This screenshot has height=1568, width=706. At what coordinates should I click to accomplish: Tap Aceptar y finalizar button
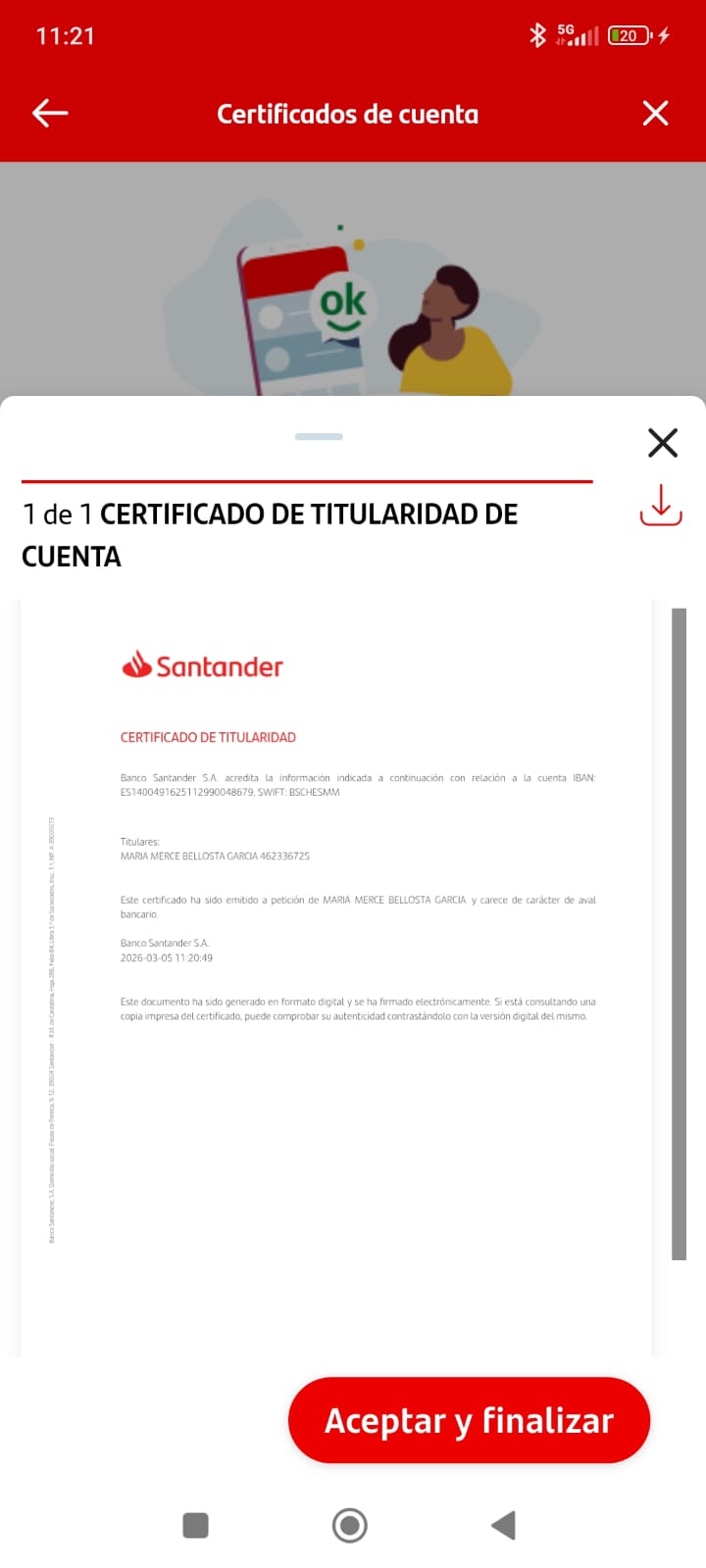click(x=469, y=1420)
